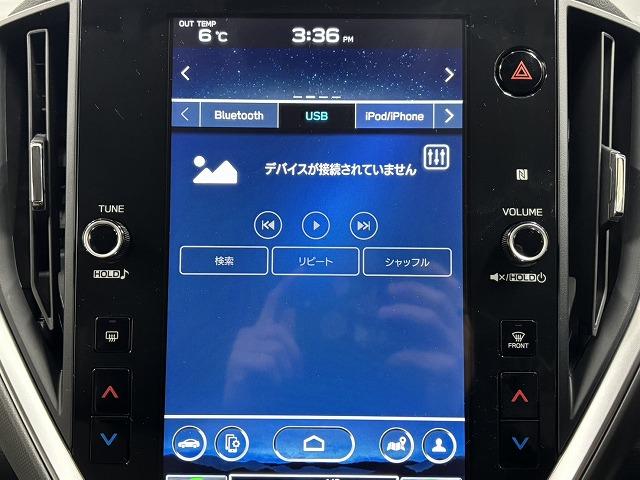
Task: Show more audio sources with right tab arrow
Action: coord(449,116)
